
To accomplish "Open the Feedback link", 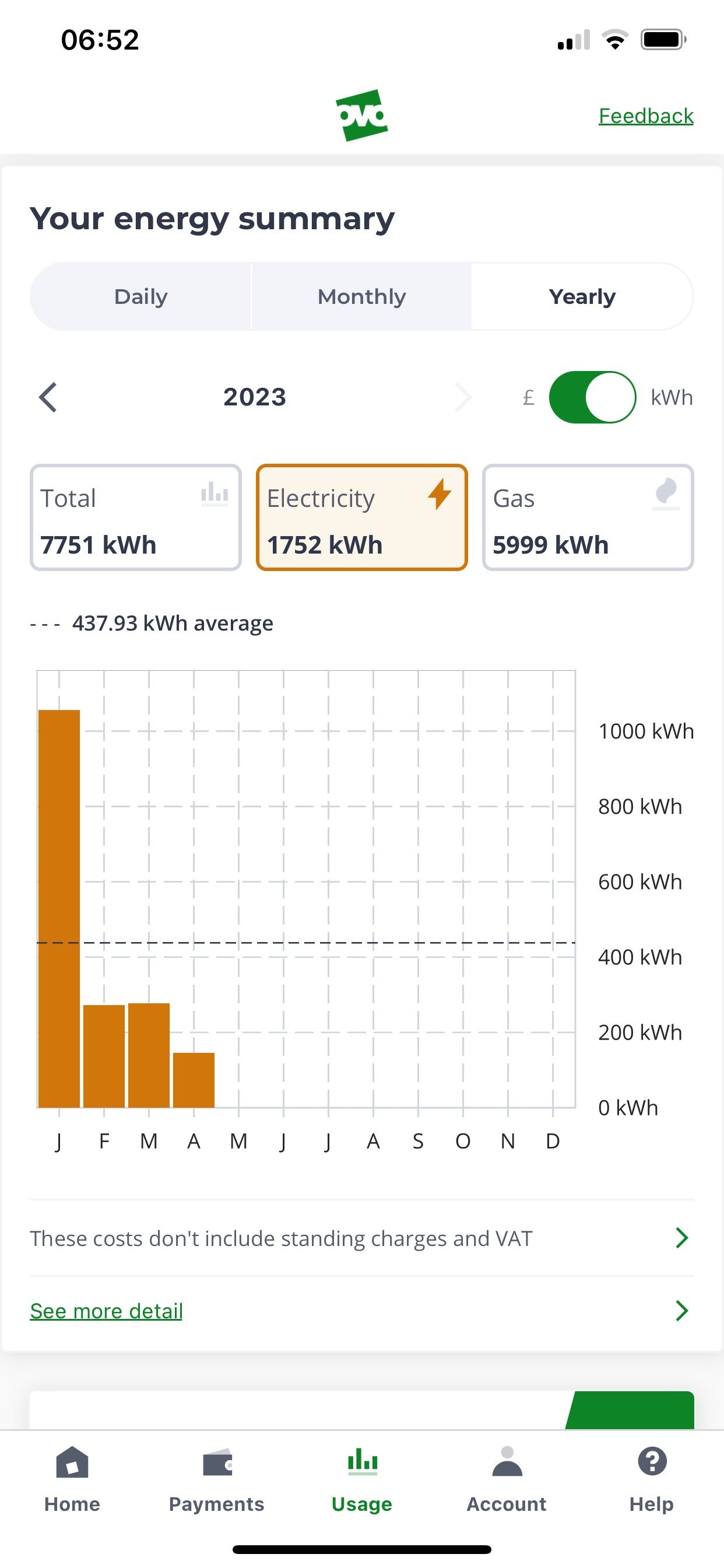I will click(x=645, y=116).
